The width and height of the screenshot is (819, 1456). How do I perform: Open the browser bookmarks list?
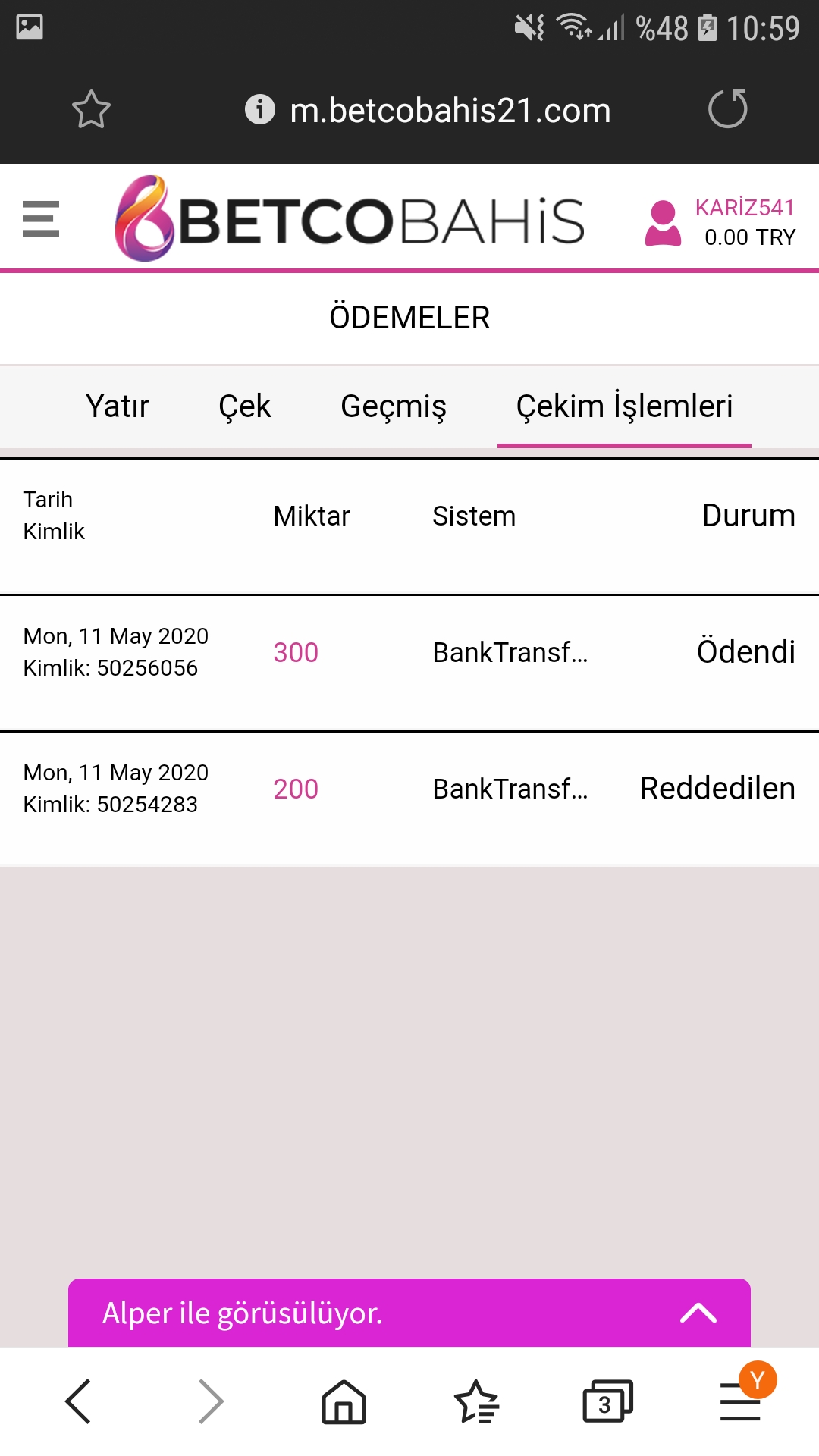point(476,1401)
